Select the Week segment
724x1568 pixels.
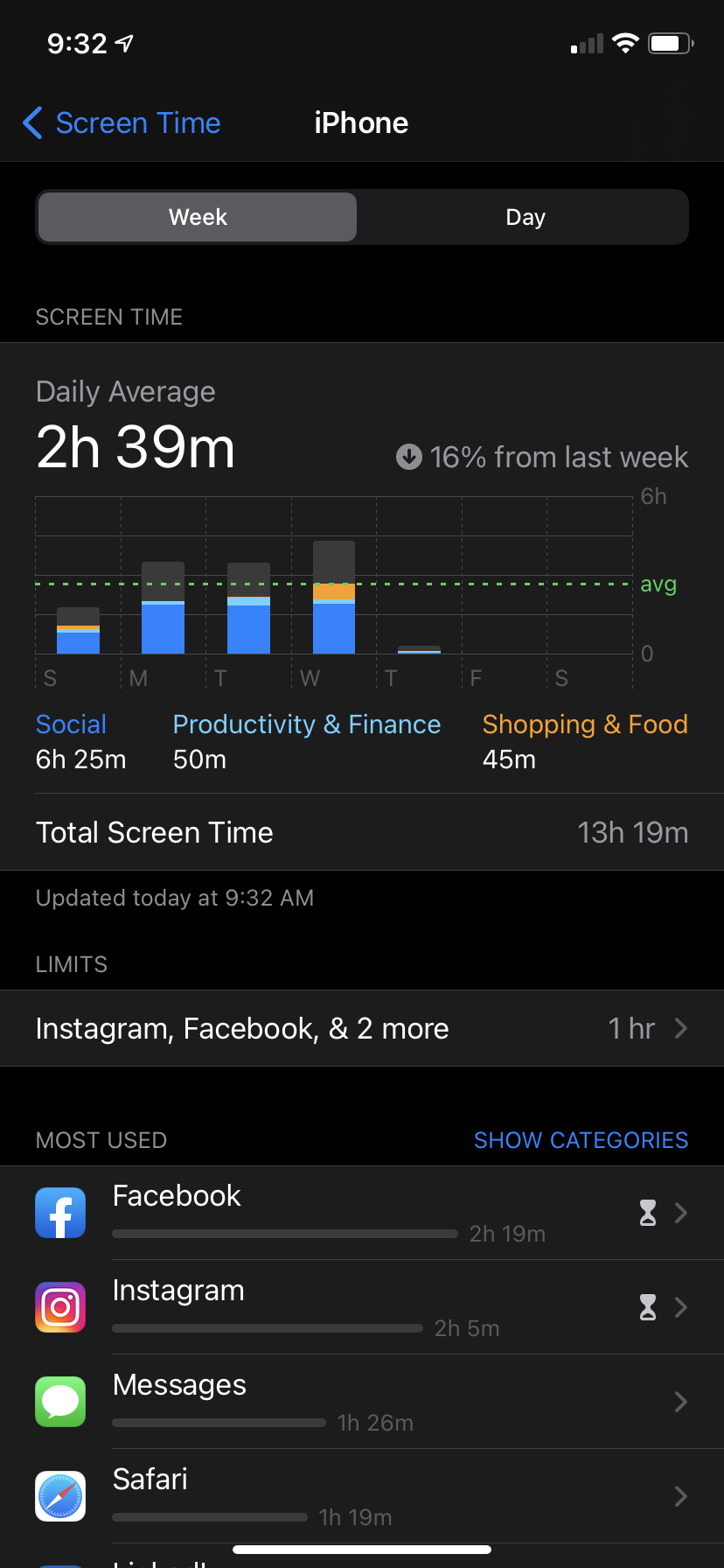click(x=198, y=217)
